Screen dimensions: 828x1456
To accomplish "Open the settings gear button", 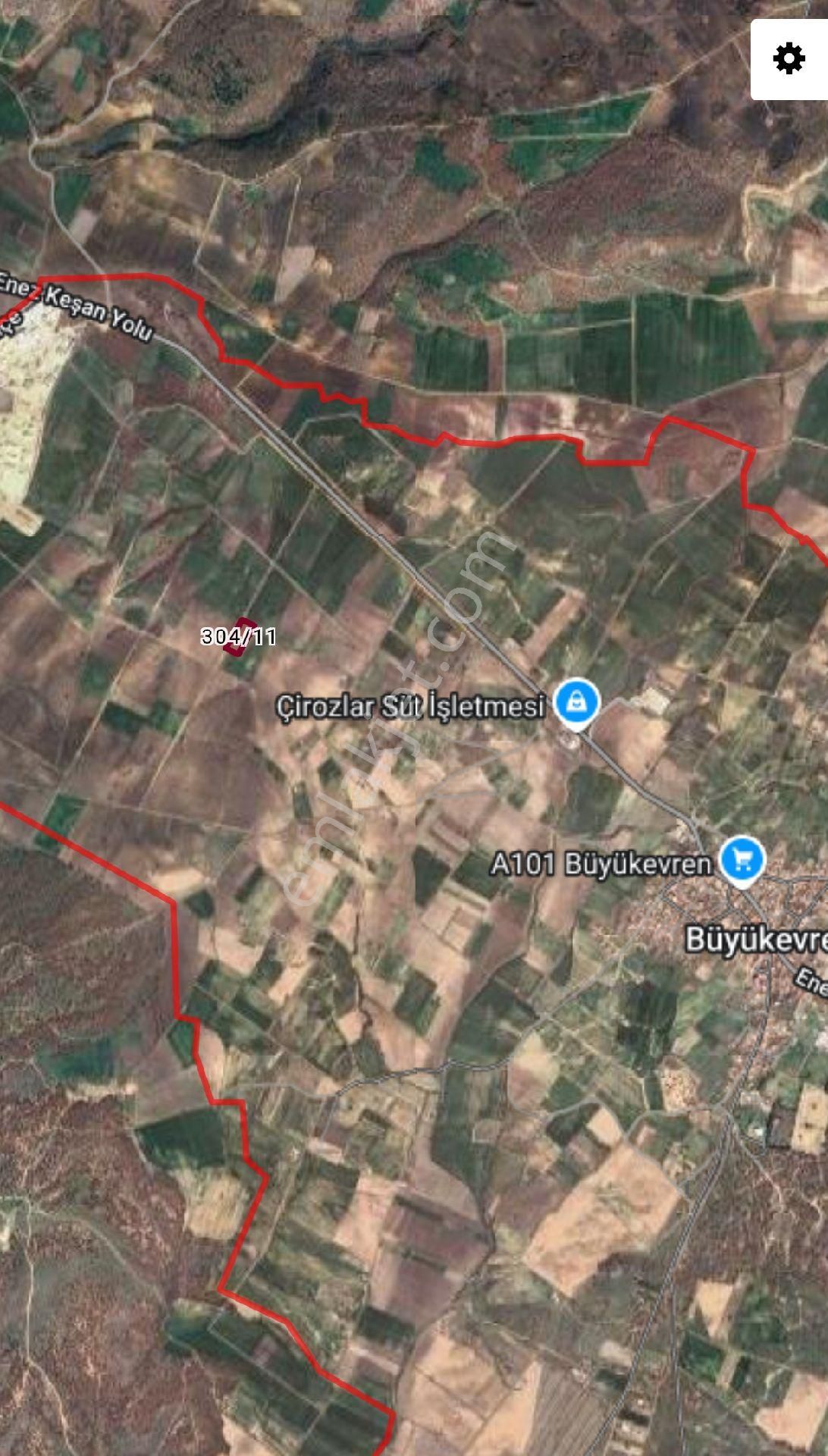I will [x=789, y=59].
